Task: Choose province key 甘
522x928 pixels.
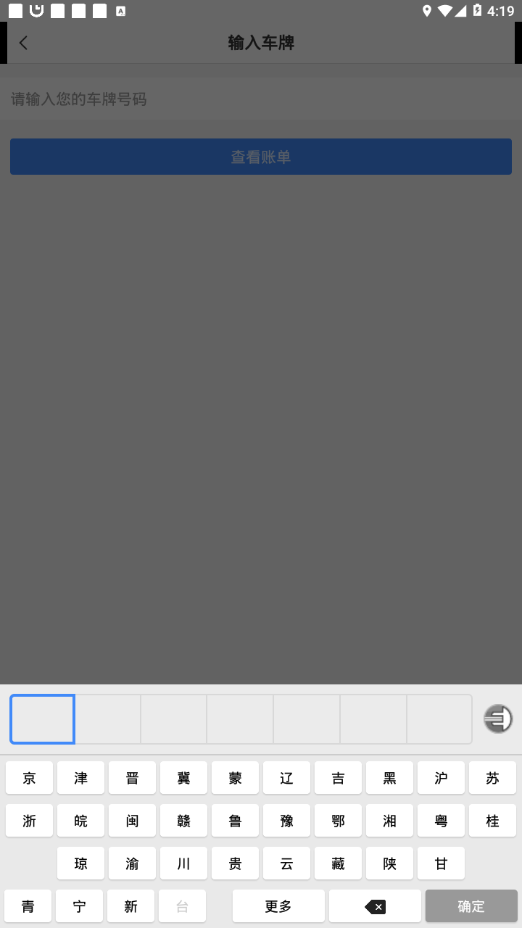Action: pyautogui.click(x=441, y=863)
